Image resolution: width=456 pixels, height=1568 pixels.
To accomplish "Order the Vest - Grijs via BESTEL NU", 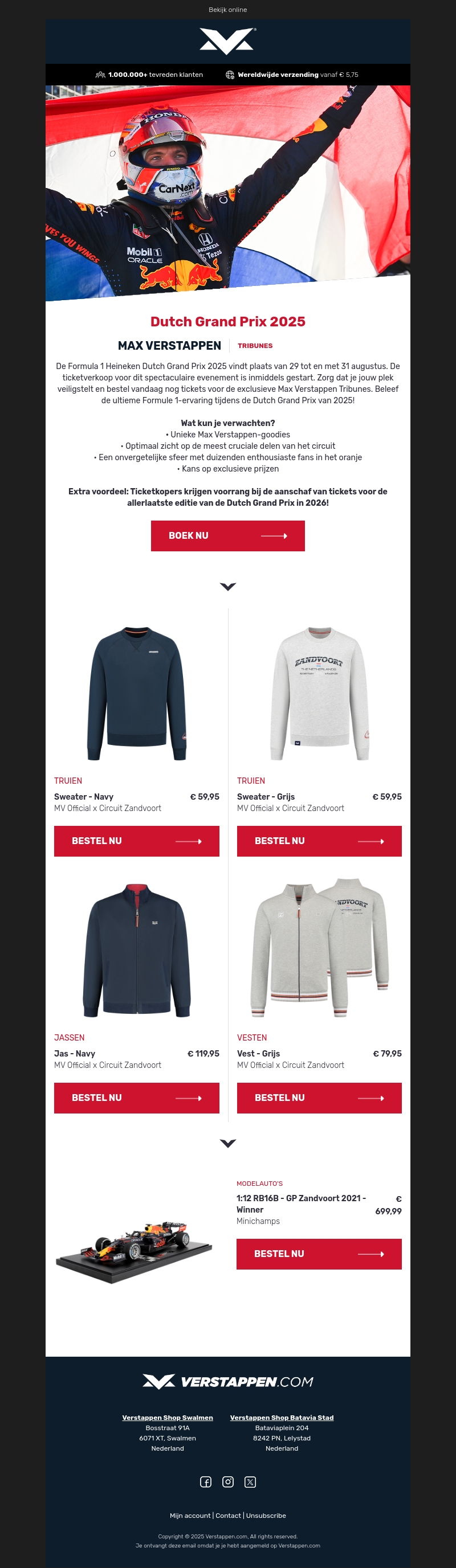I will point(319,1098).
